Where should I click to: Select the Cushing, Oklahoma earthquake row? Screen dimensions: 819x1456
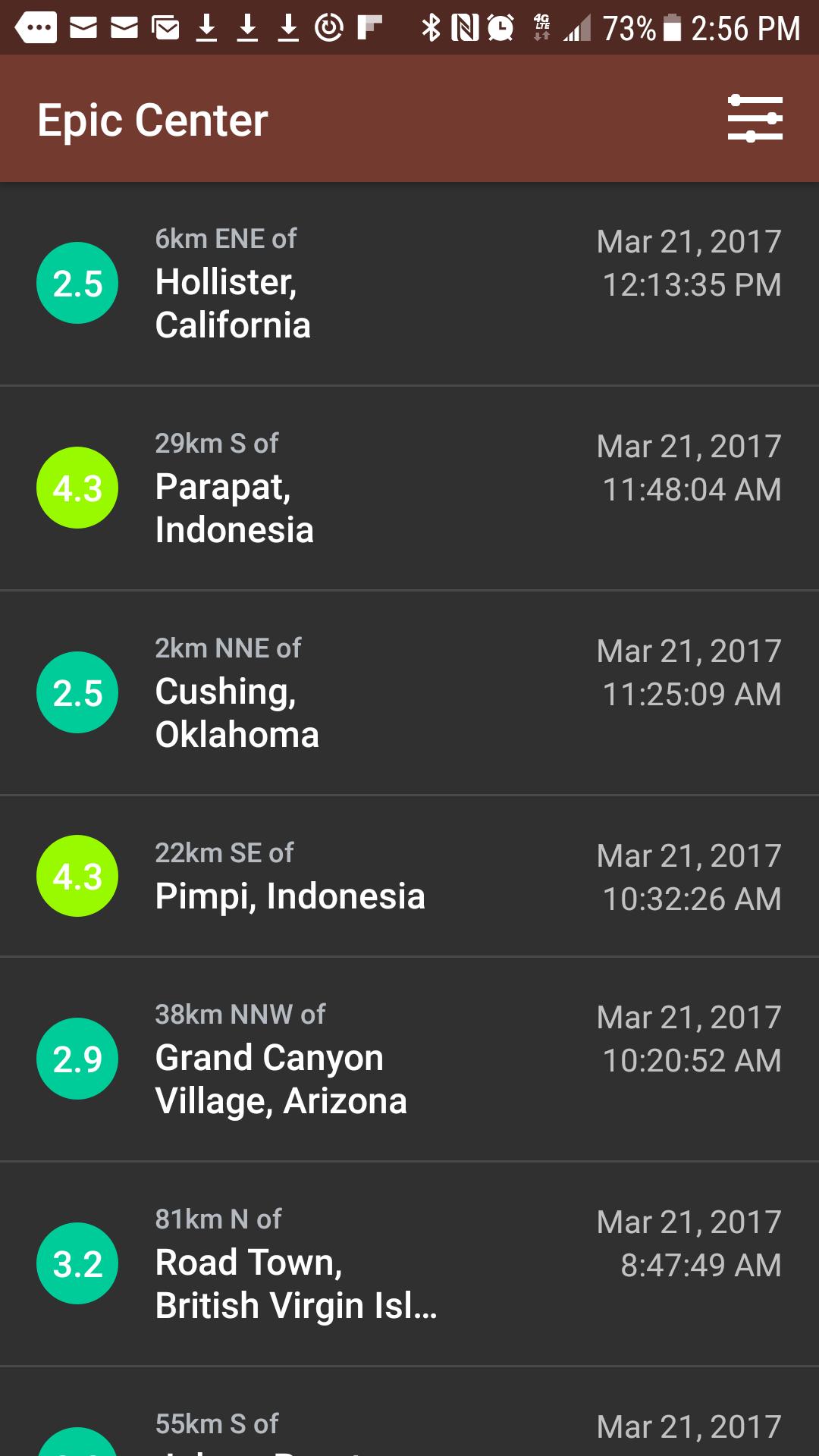click(x=409, y=693)
